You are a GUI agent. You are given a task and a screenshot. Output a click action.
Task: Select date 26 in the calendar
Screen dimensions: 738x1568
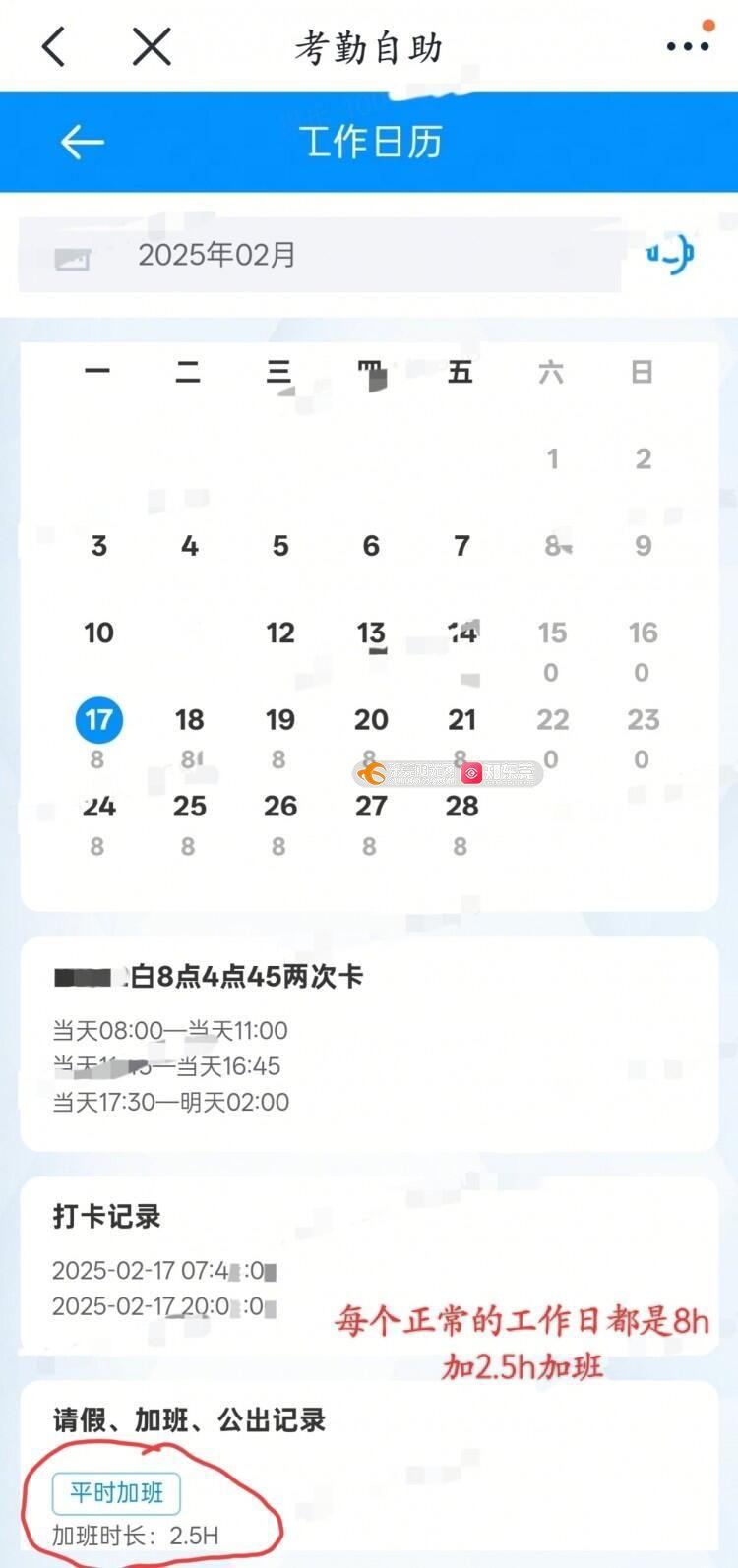click(280, 808)
